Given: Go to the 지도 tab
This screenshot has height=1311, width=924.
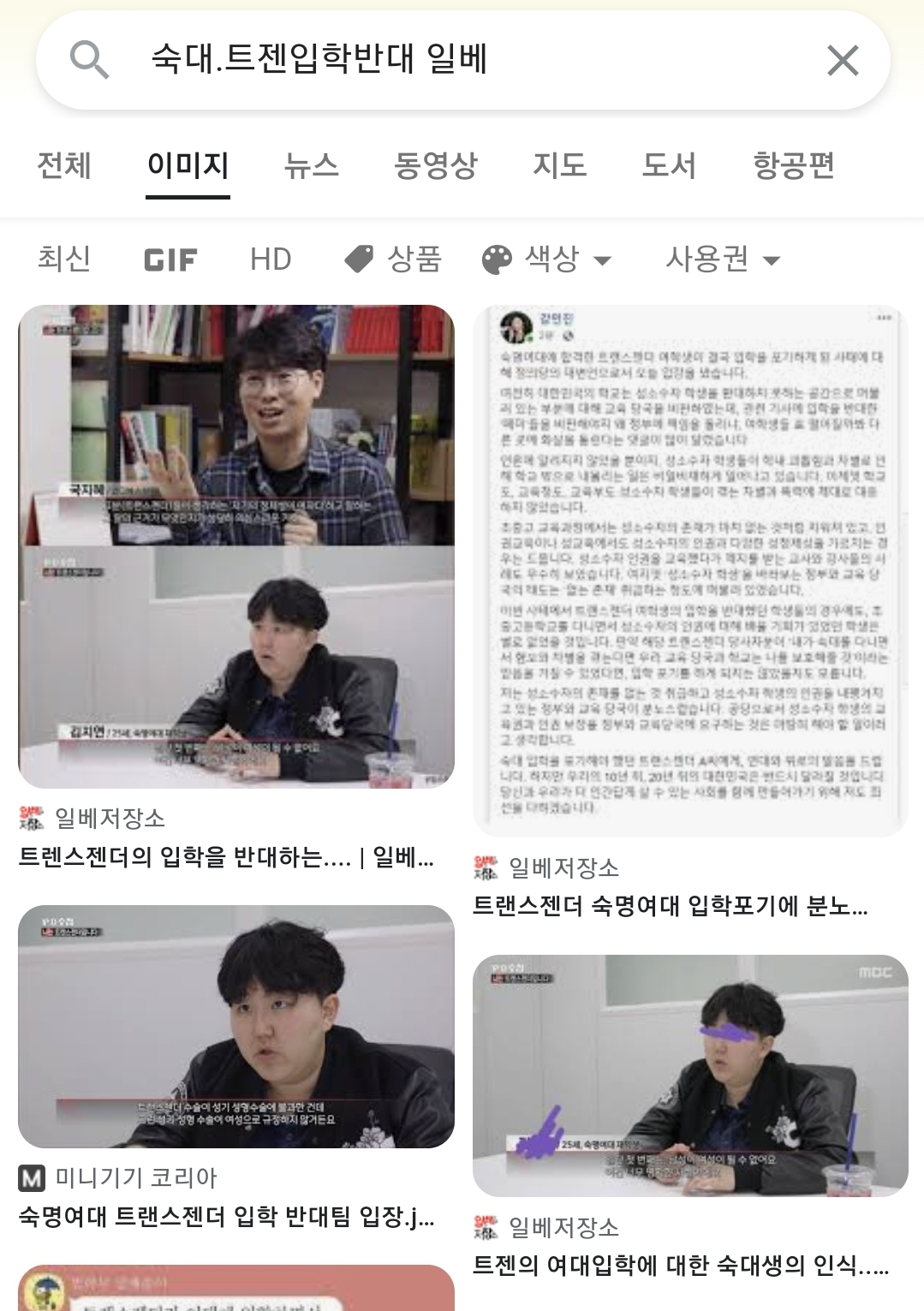Looking at the screenshot, I should pyautogui.click(x=560, y=165).
